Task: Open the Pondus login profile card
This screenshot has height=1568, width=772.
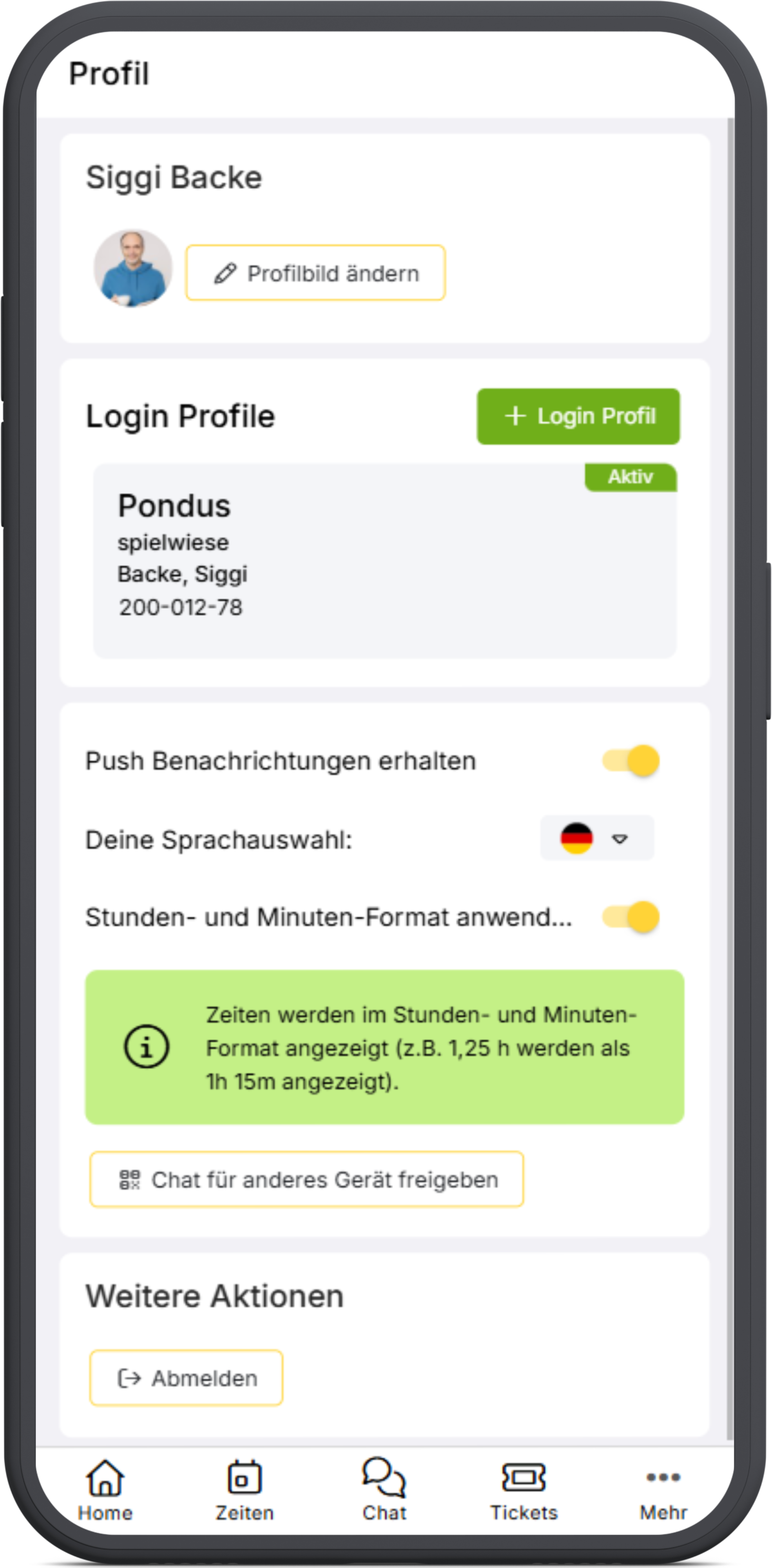Action: [x=384, y=561]
